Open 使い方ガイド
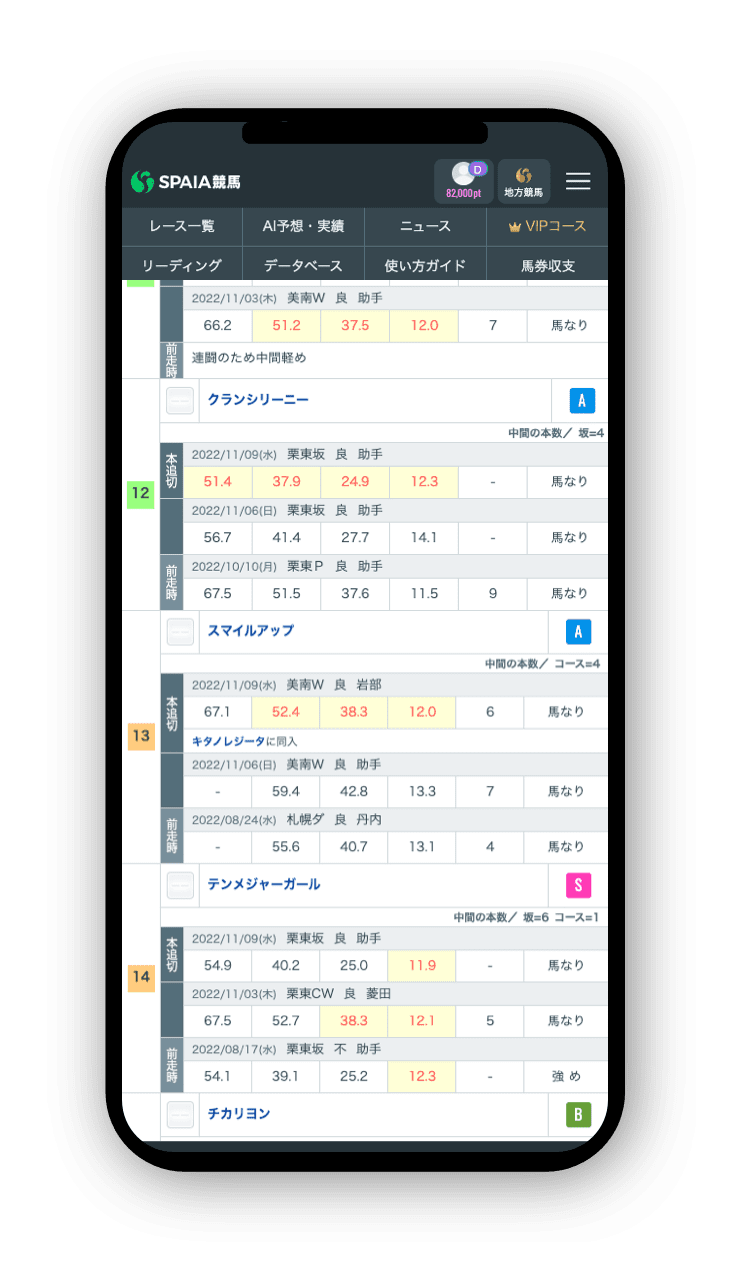The image size is (736, 1280). tap(425, 265)
